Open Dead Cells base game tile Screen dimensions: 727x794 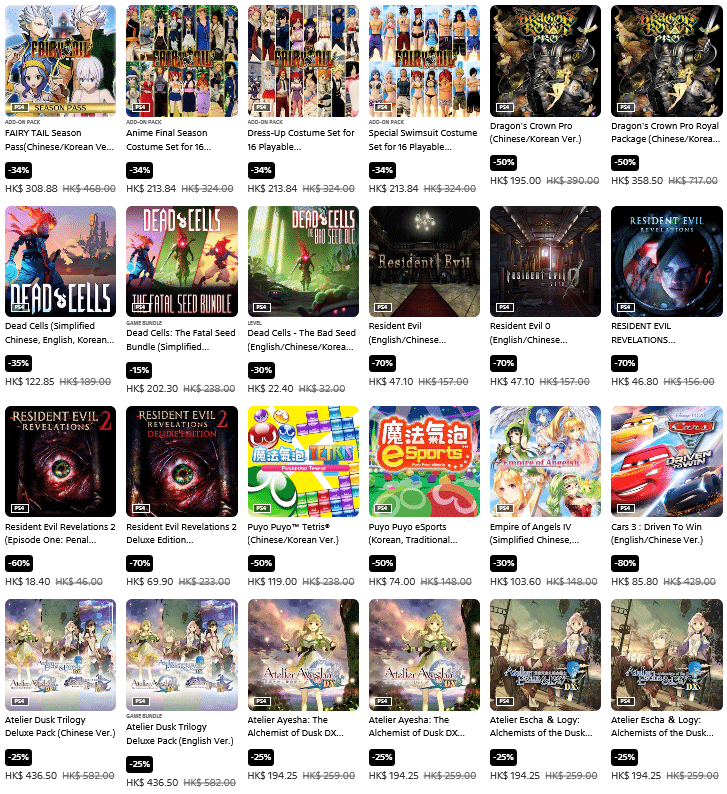click(60, 261)
